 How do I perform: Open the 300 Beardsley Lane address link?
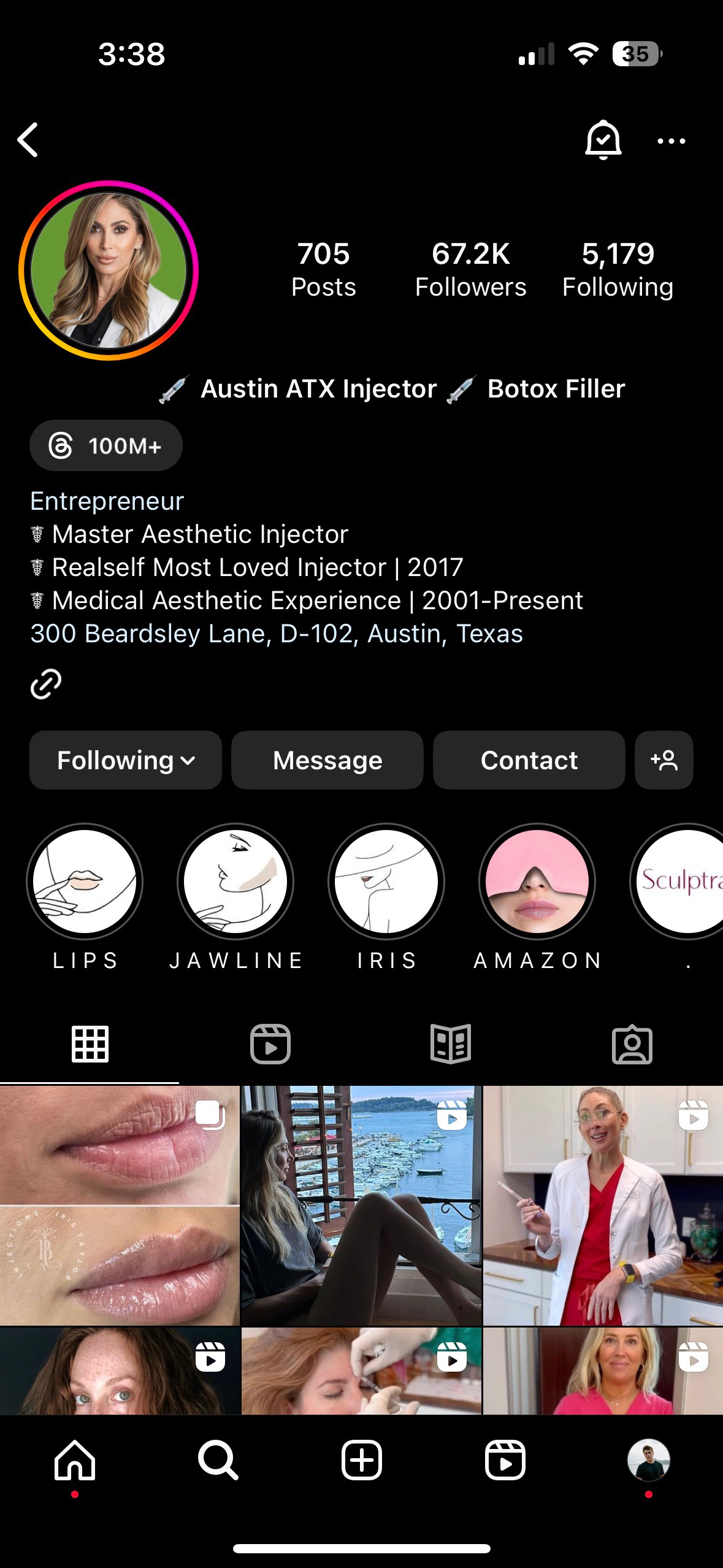click(x=277, y=633)
